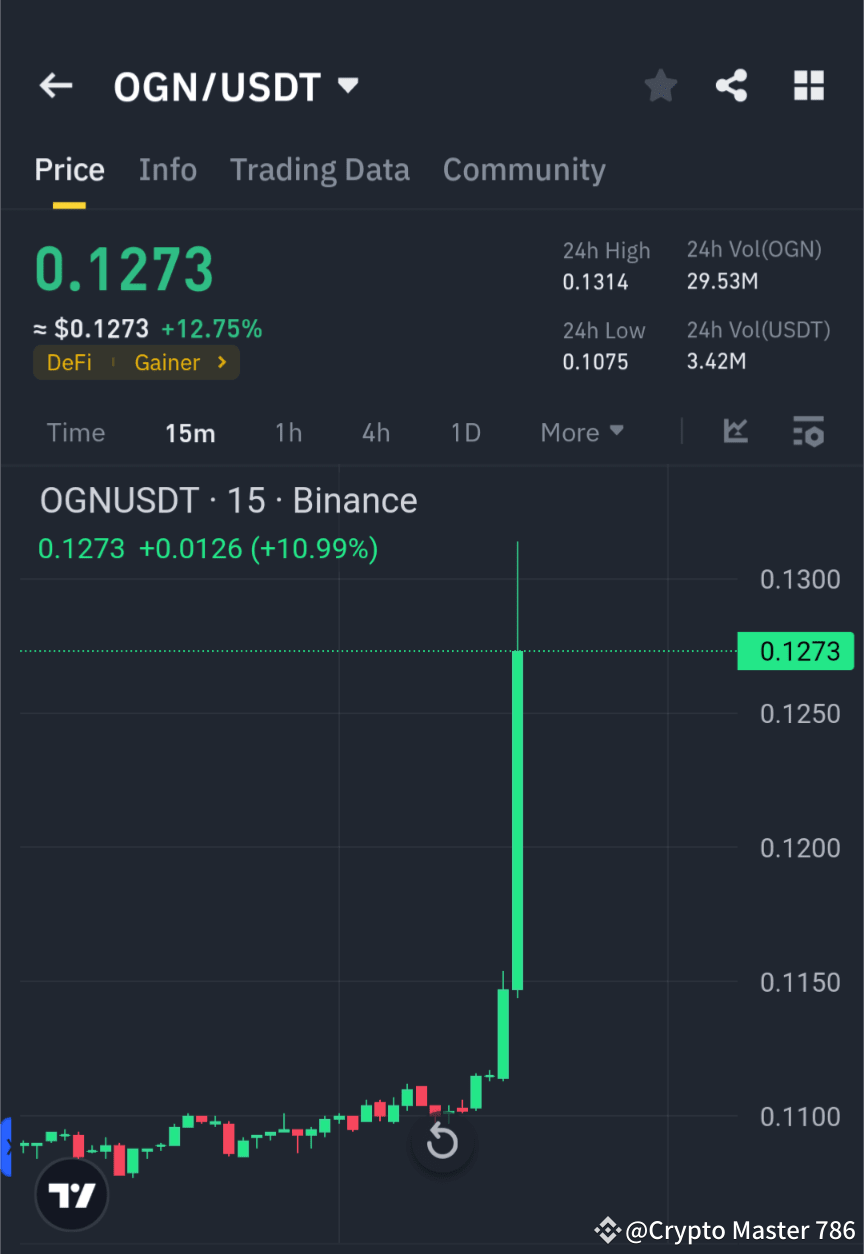Enable the 4h chart interval
The height and width of the screenshot is (1254, 864).
click(375, 432)
